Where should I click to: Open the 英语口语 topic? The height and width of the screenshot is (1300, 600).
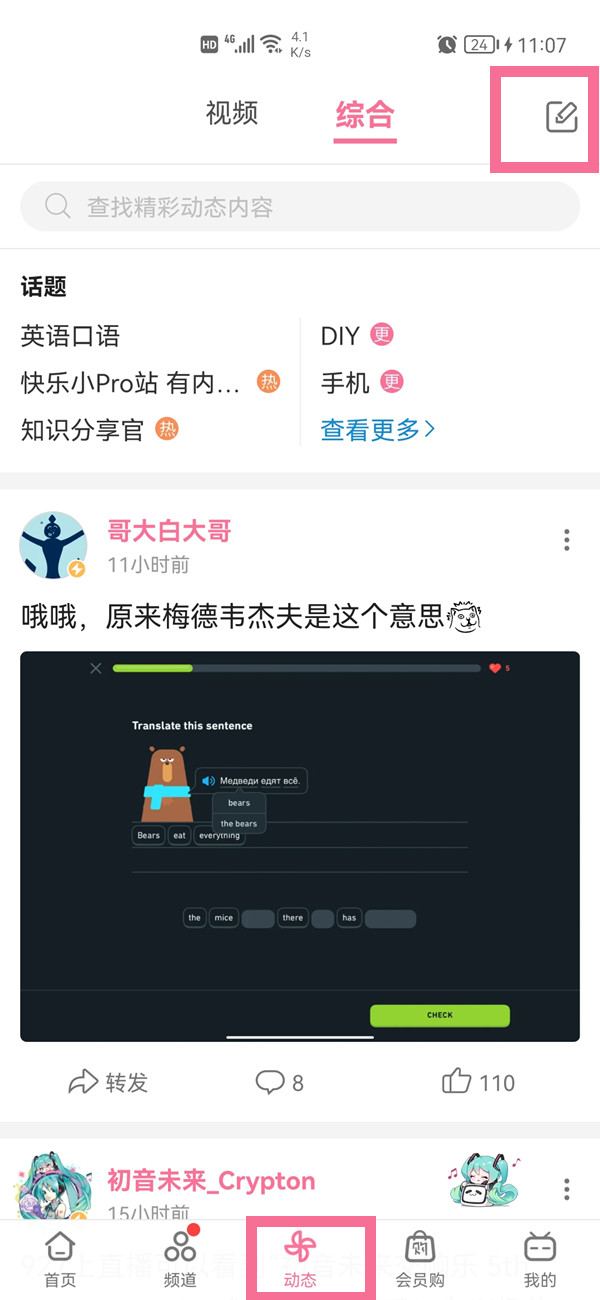click(x=70, y=336)
